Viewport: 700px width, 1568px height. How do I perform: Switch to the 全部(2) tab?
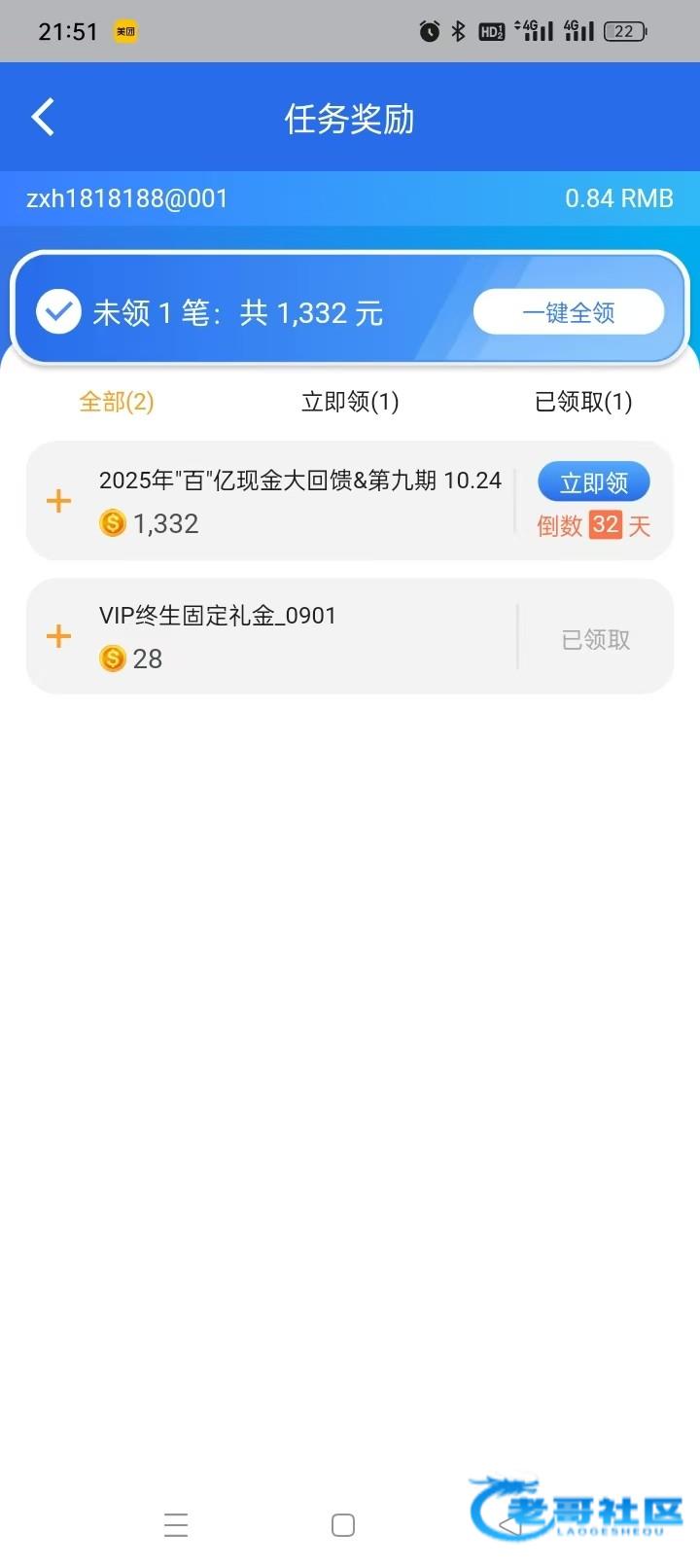pyautogui.click(x=117, y=402)
